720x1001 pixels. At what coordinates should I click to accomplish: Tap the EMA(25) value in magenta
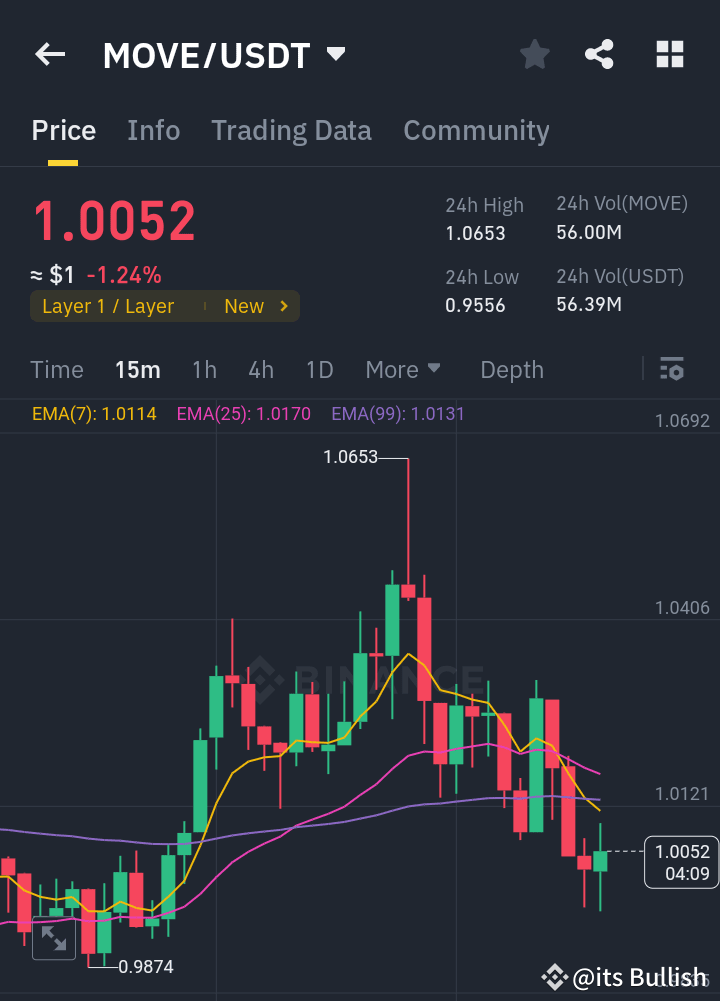(243, 412)
